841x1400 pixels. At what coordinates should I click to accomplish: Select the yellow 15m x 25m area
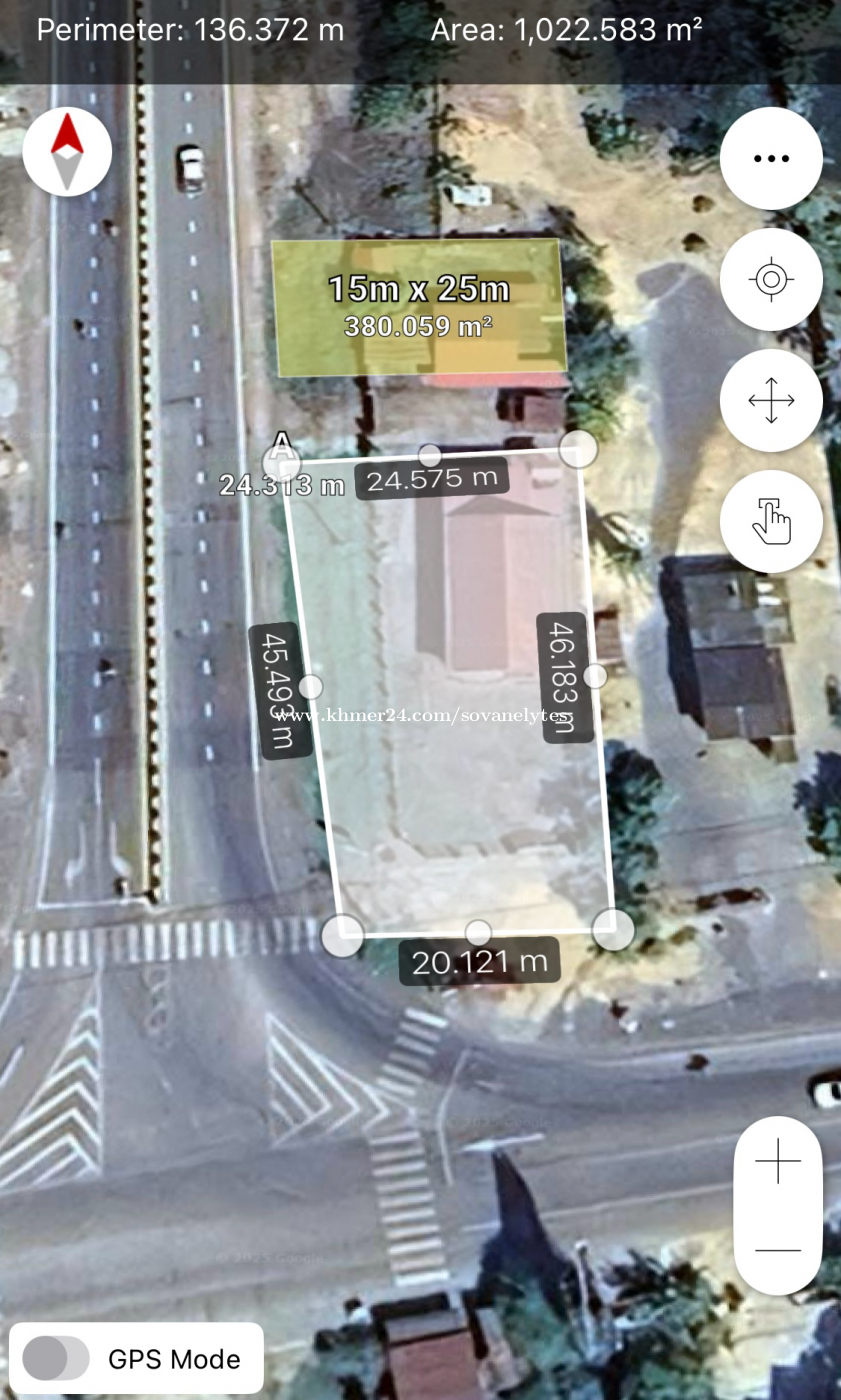[x=419, y=307]
